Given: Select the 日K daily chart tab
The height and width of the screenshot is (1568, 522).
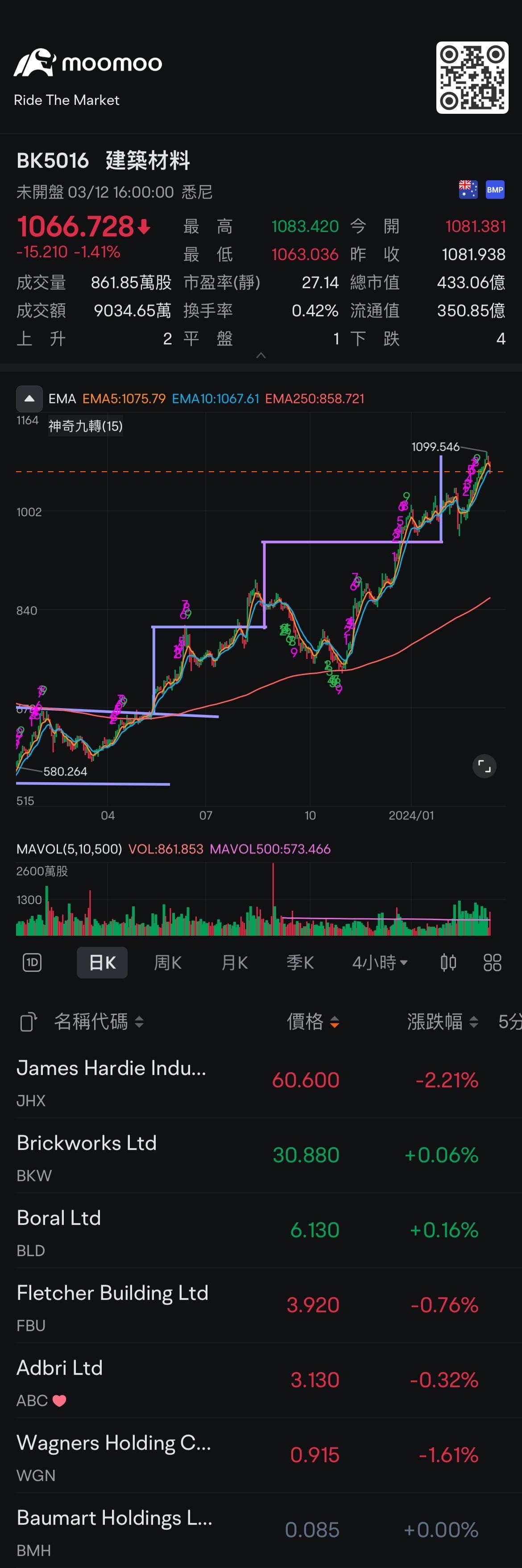Looking at the screenshot, I should coord(102,962).
